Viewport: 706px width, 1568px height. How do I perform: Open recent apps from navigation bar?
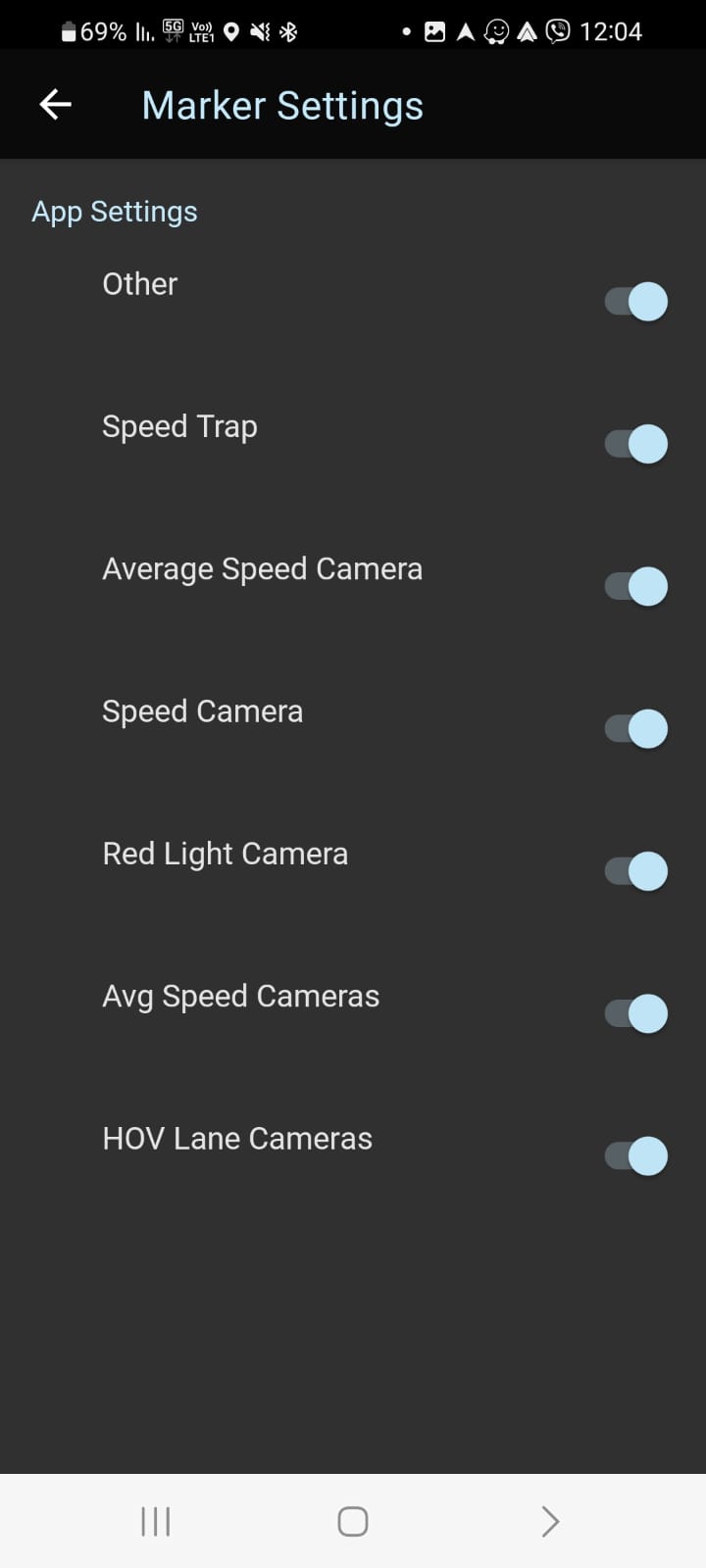tap(156, 1521)
